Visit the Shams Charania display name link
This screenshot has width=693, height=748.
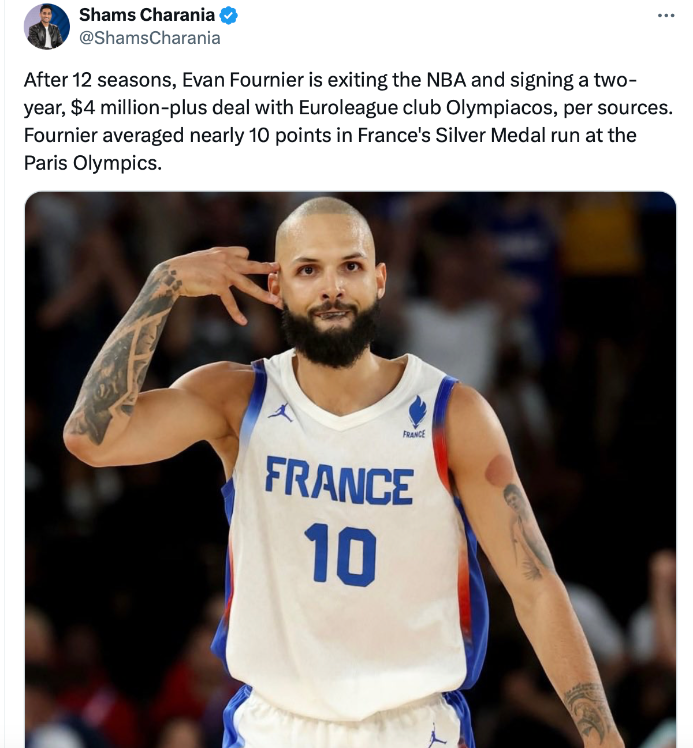coord(147,15)
